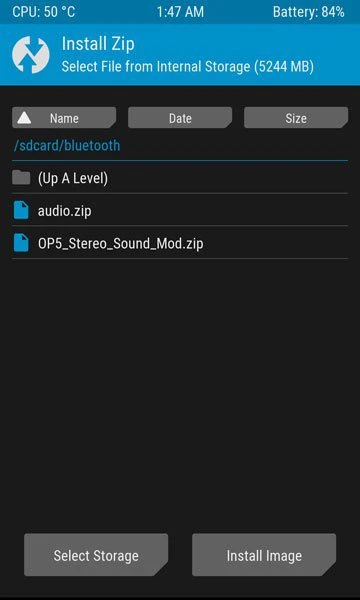Viewport: 360px width, 600px height.
Task: Open Select Storage options
Action: point(96,555)
